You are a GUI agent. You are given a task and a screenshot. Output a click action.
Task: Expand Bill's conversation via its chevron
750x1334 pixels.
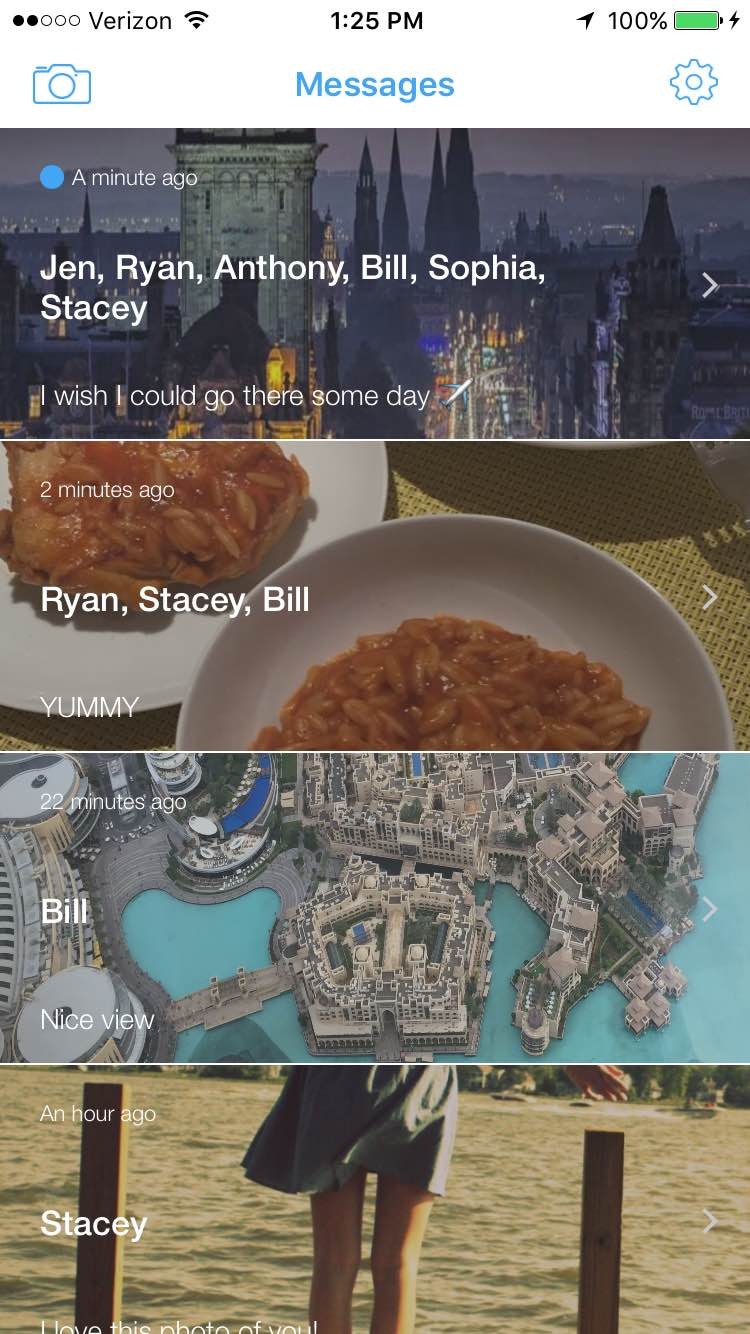point(710,909)
